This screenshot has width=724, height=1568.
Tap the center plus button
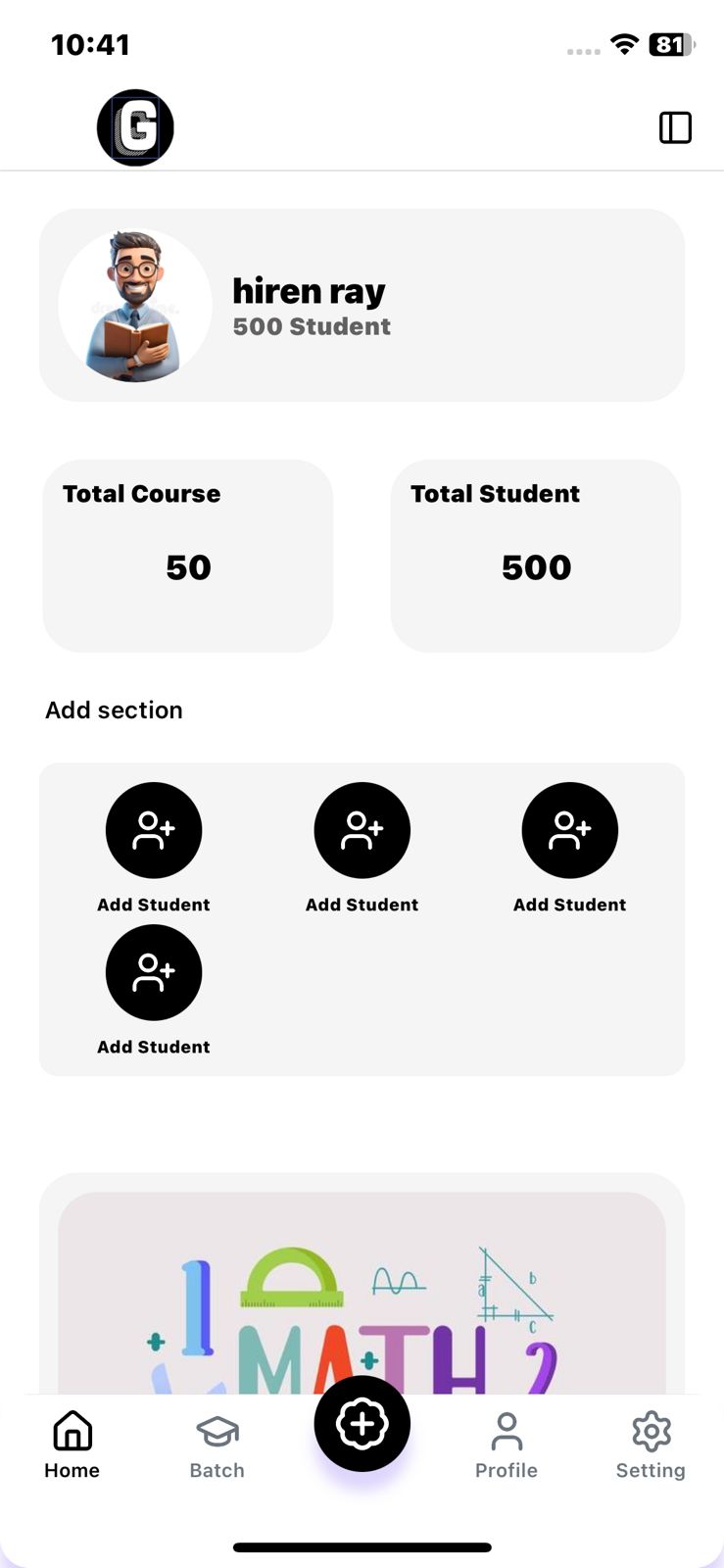362,1423
